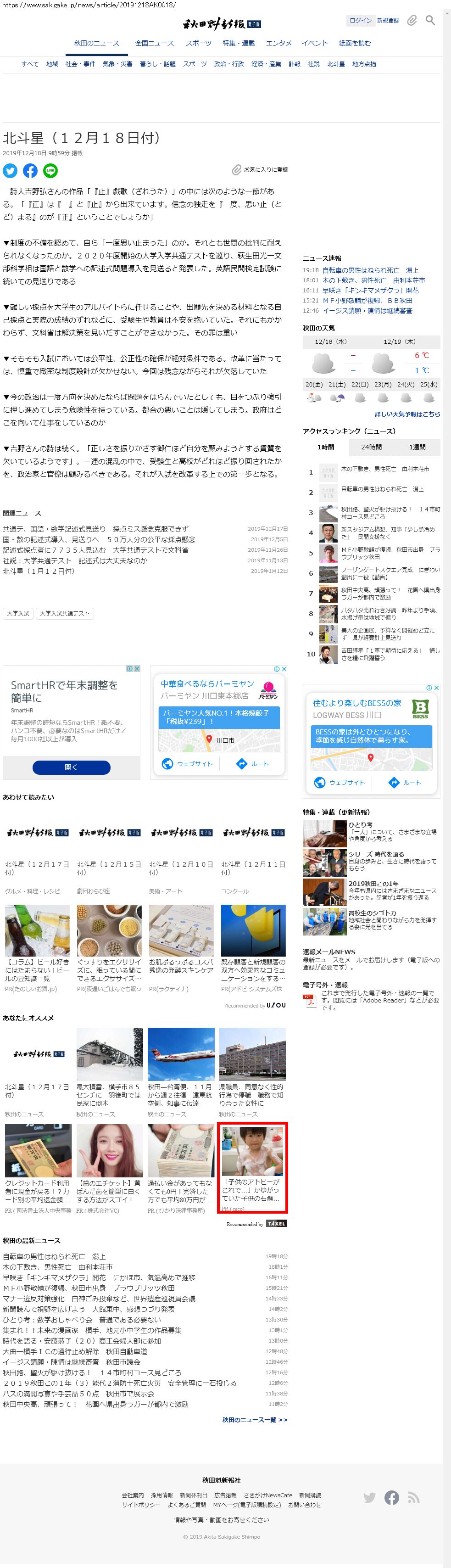Share article on Twitter
The image size is (451, 1568).
tap(10, 171)
